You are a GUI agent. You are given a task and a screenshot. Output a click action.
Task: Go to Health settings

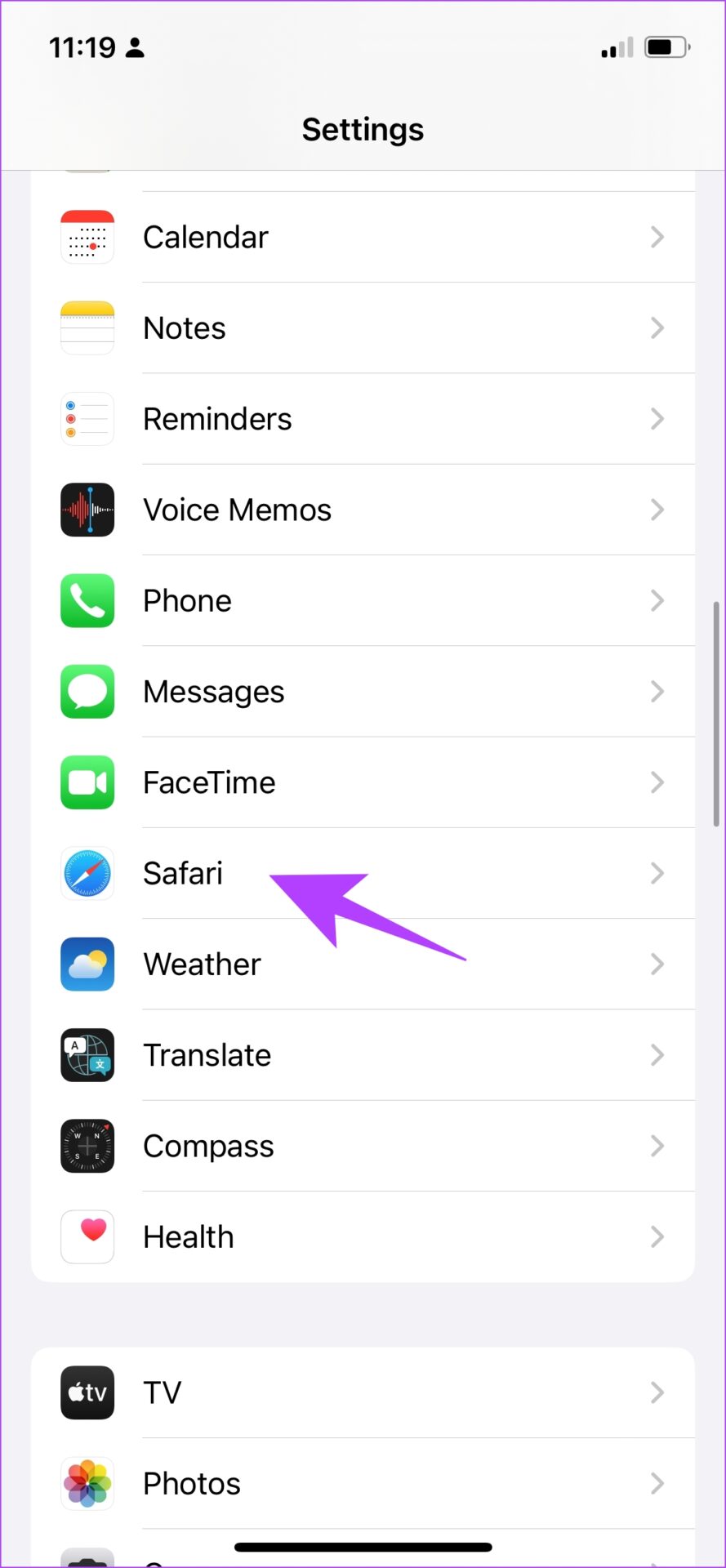(363, 1236)
